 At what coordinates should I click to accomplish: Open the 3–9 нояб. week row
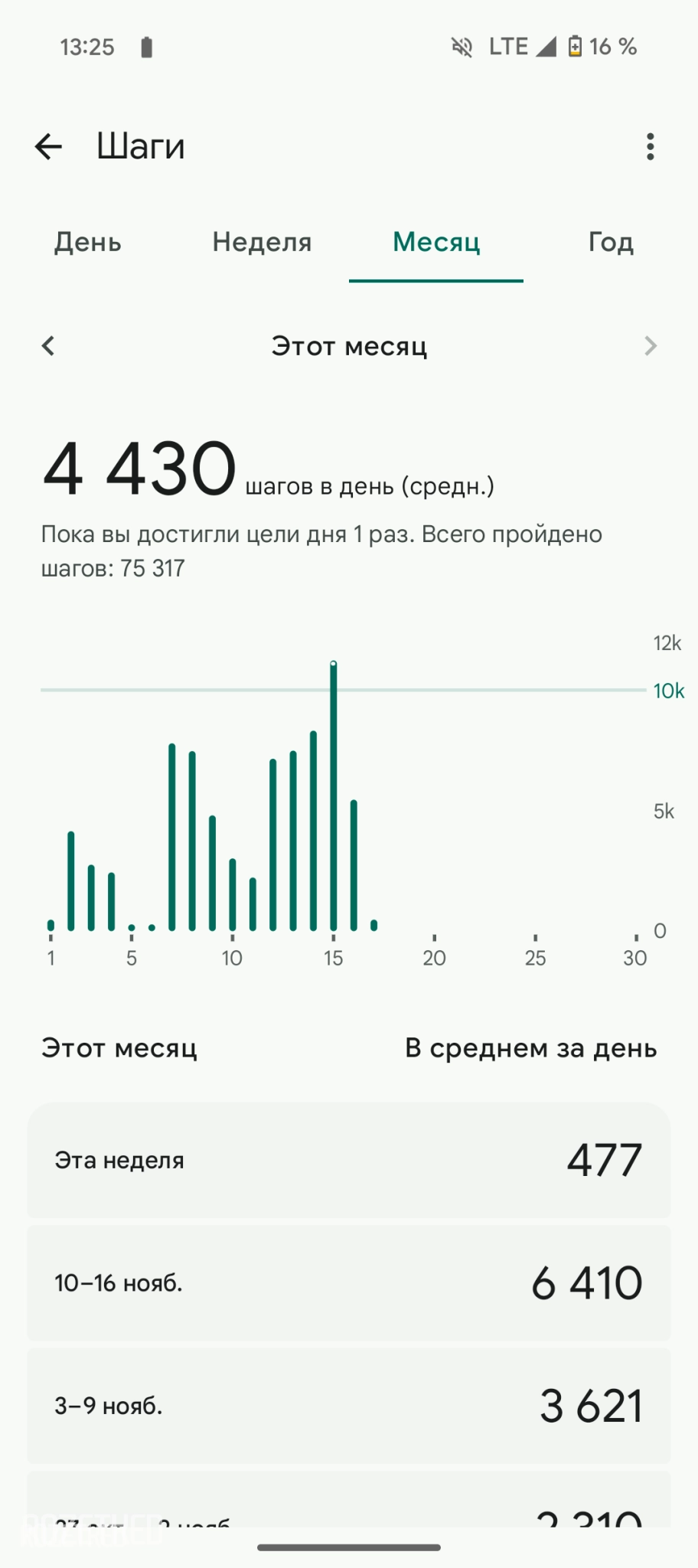click(349, 1406)
